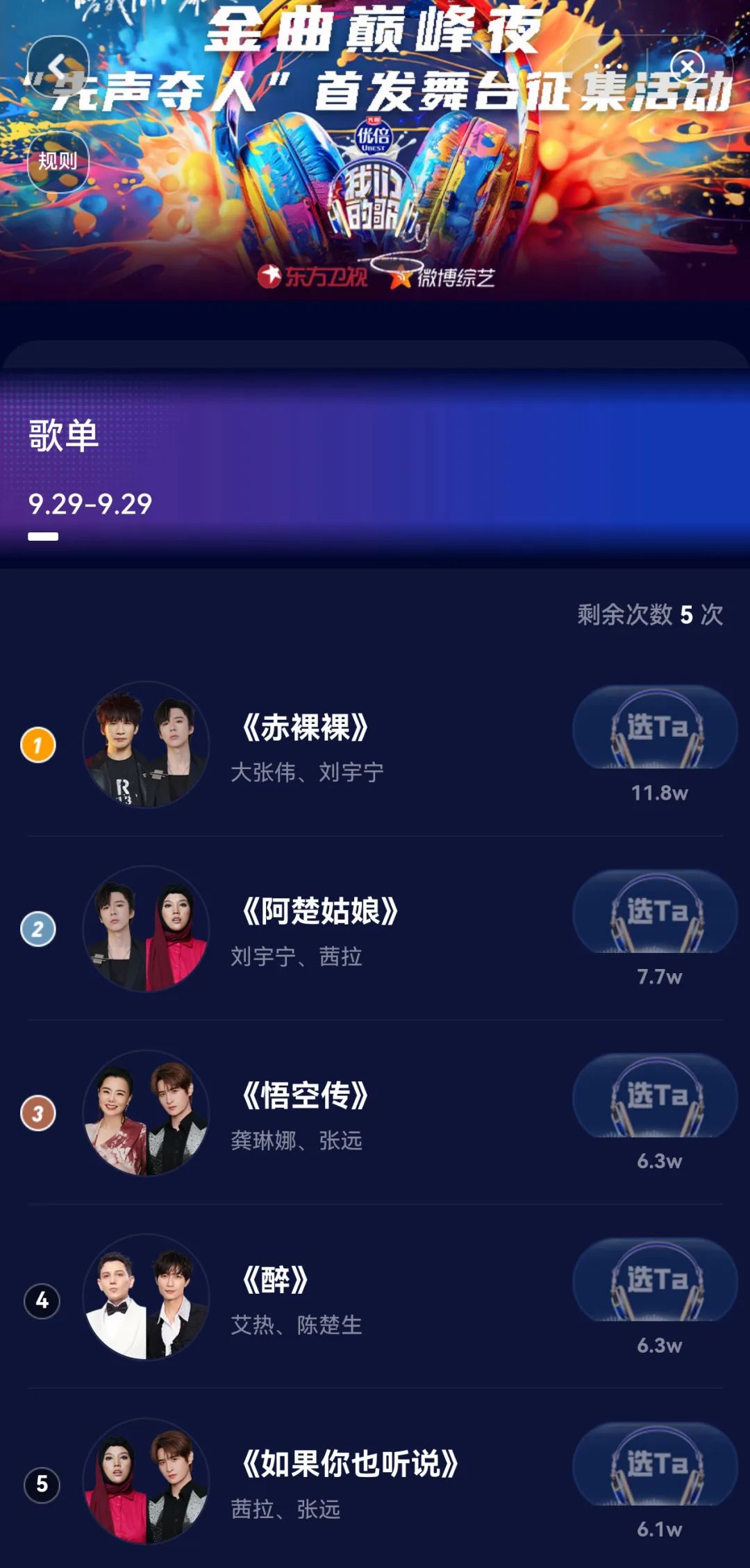Vote 选Ta for 《醉》
The image size is (750, 1568).
point(656,1279)
